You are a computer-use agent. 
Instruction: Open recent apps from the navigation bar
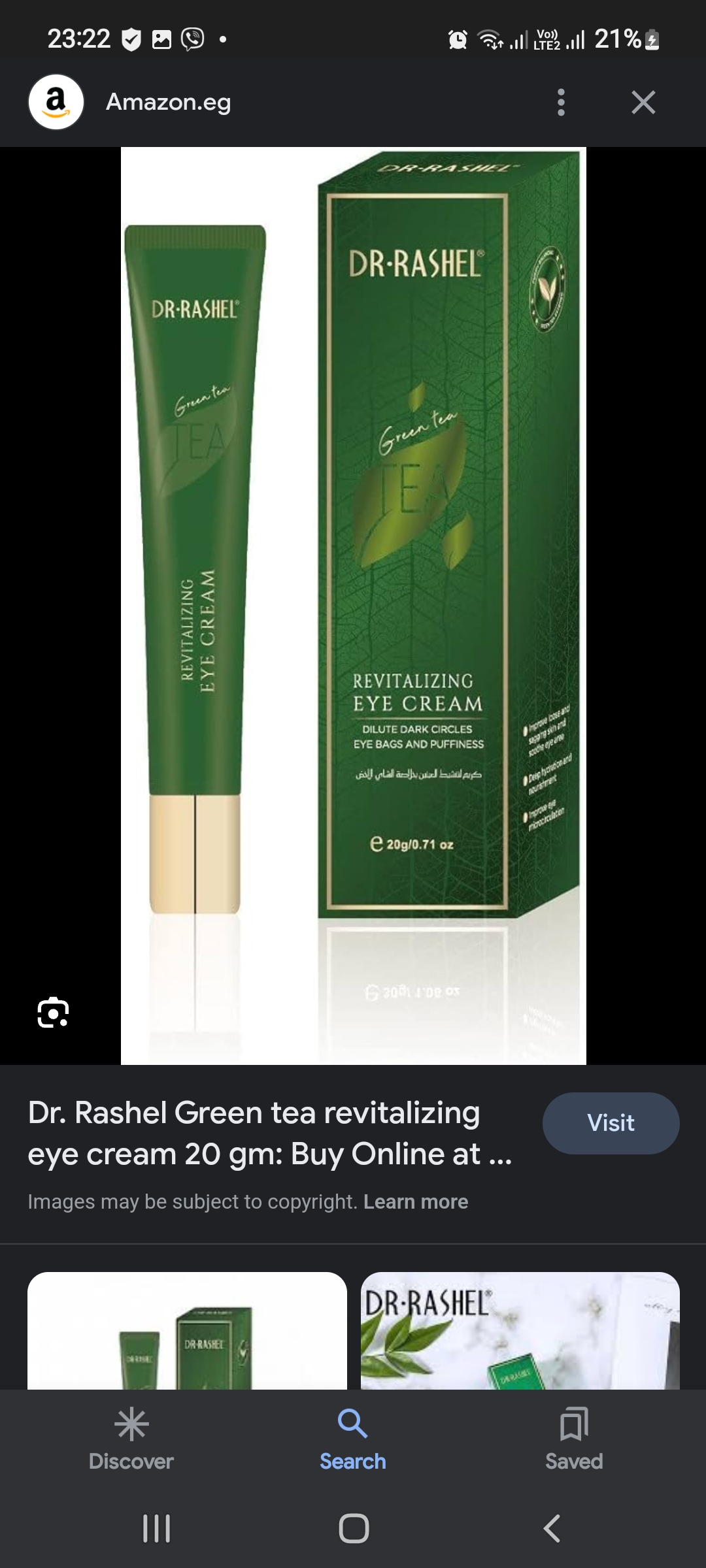157,1529
